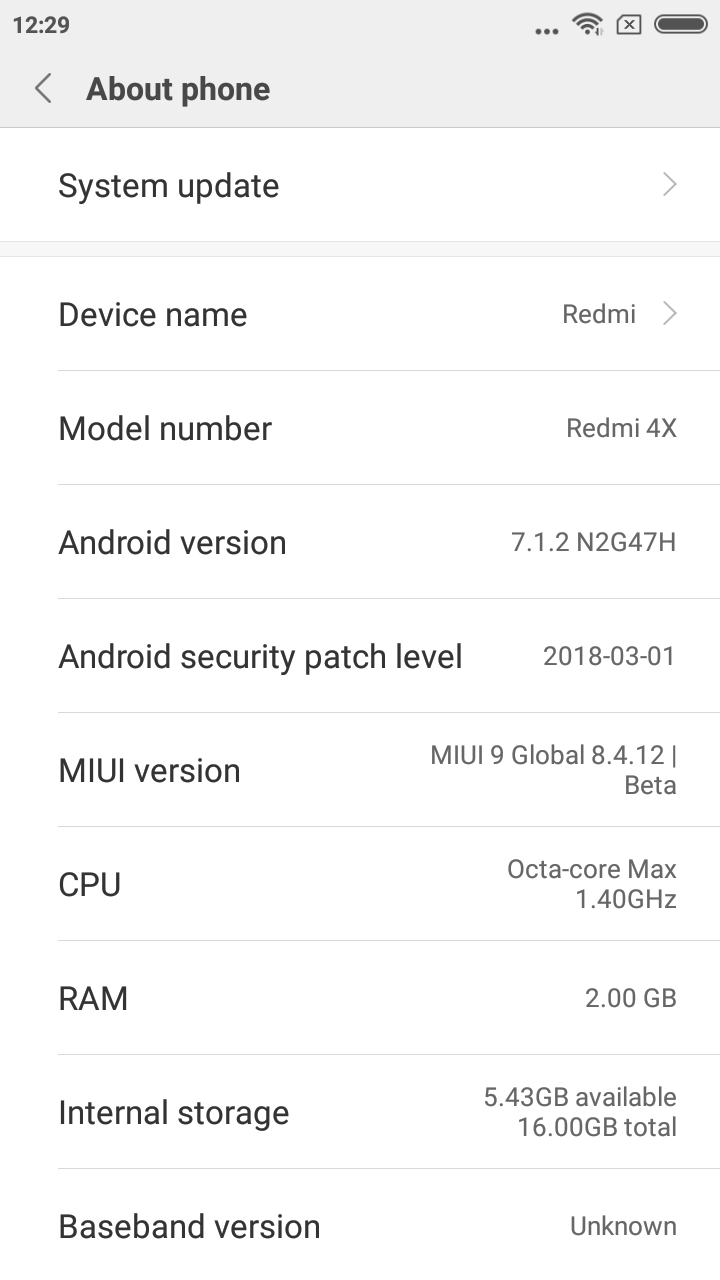Go back from About phone
The height and width of the screenshot is (1280, 720).
click(x=43, y=89)
